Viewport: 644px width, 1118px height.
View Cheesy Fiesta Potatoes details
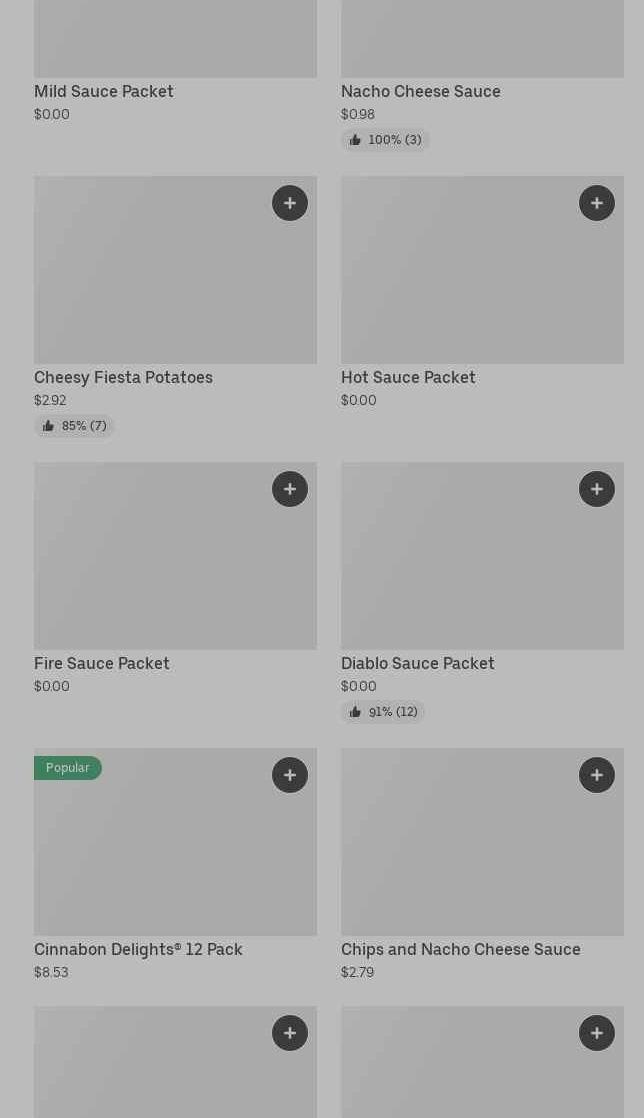coord(175,307)
